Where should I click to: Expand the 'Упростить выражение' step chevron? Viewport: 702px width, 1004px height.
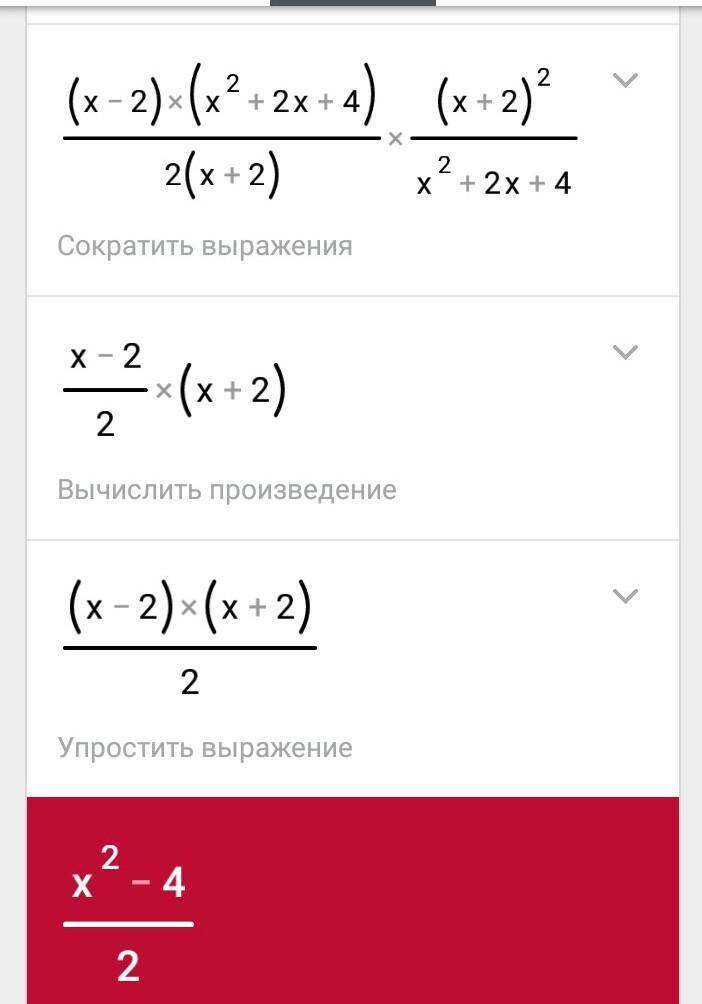(x=625, y=596)
